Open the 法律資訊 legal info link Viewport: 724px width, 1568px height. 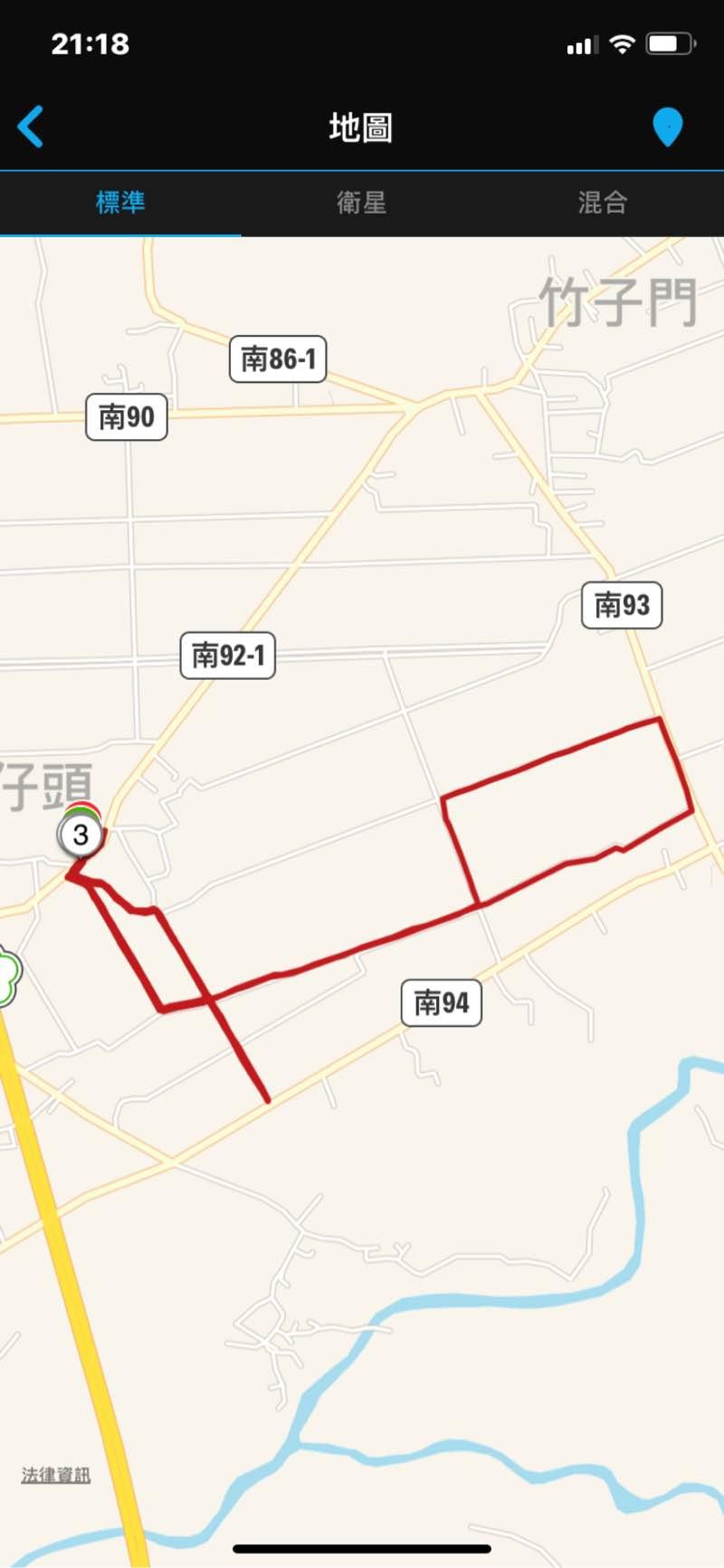coord(56,1475)
